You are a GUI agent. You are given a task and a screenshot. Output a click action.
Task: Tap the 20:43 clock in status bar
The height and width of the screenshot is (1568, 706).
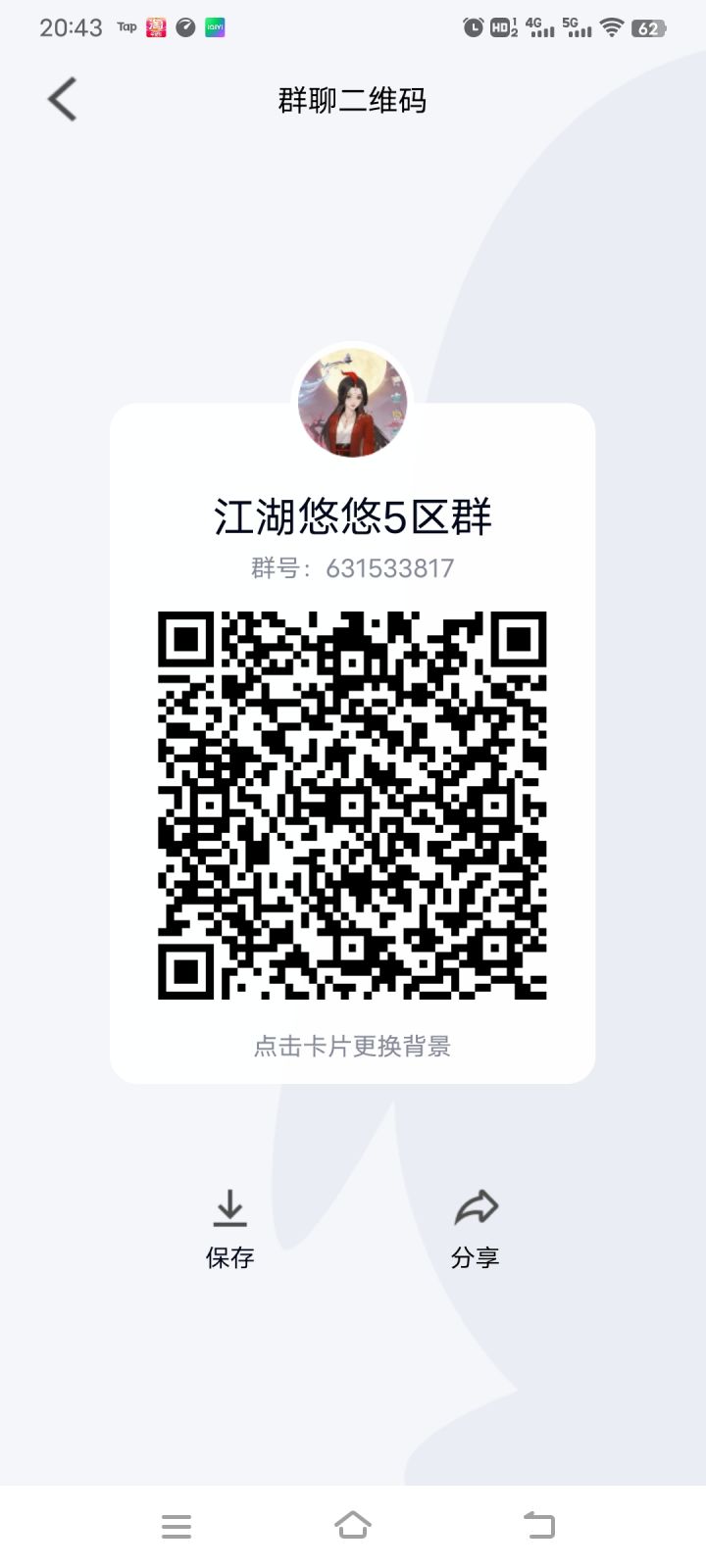tap(73, 27)
